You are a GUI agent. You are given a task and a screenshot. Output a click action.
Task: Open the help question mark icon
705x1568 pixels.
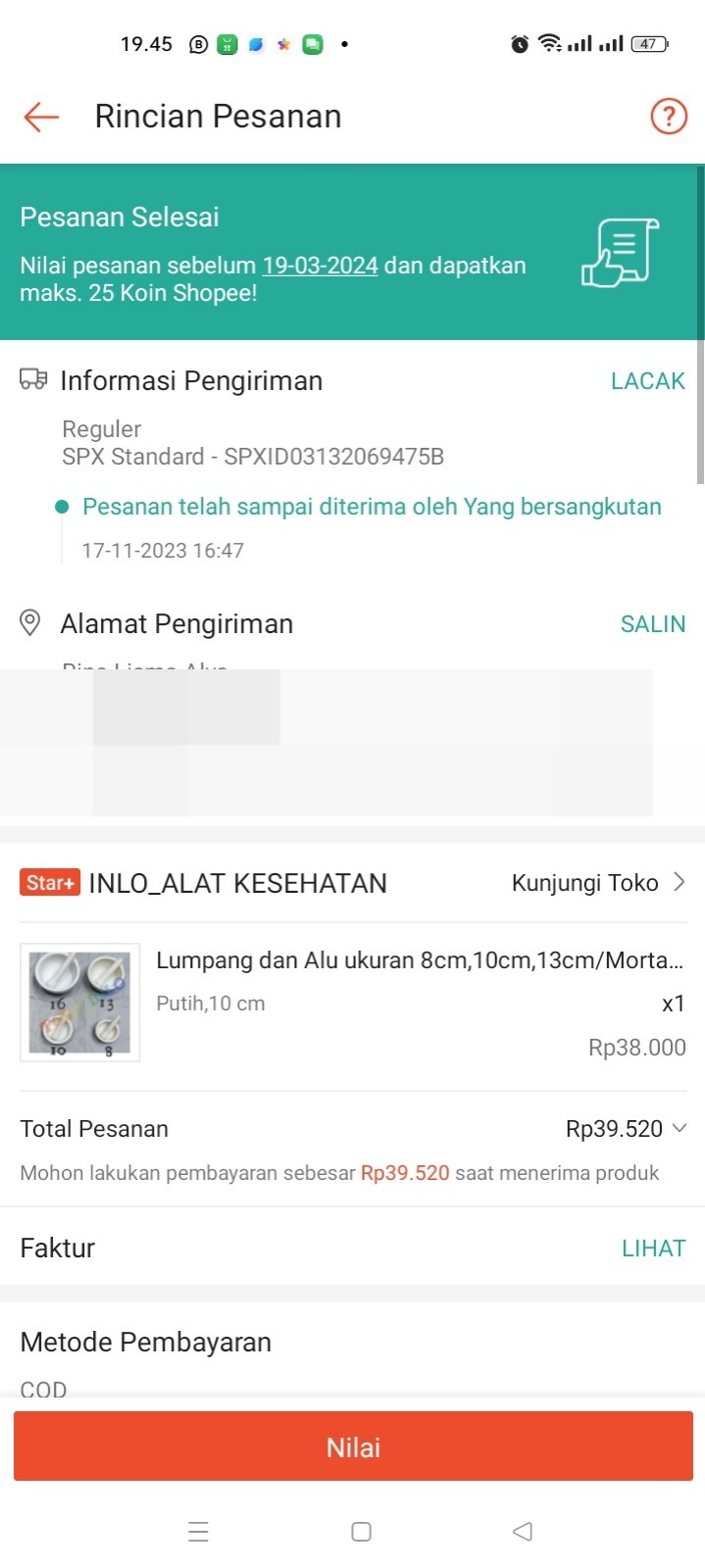(668, 117)
